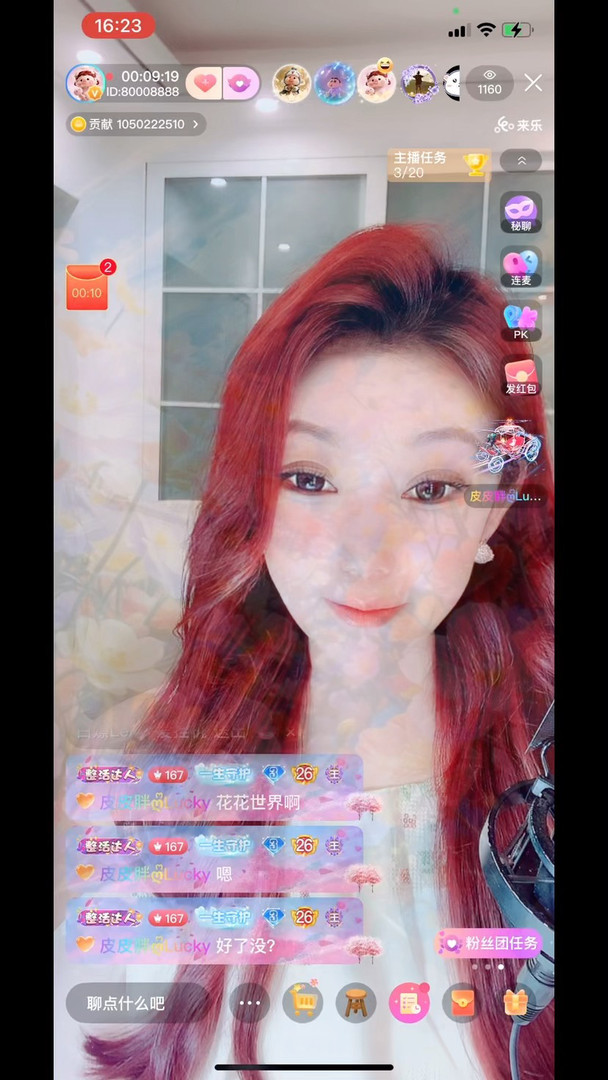Screen dimensions: 608x1080
Task: Open the shopping cart icon
Action: click(x=302, y=1003)
